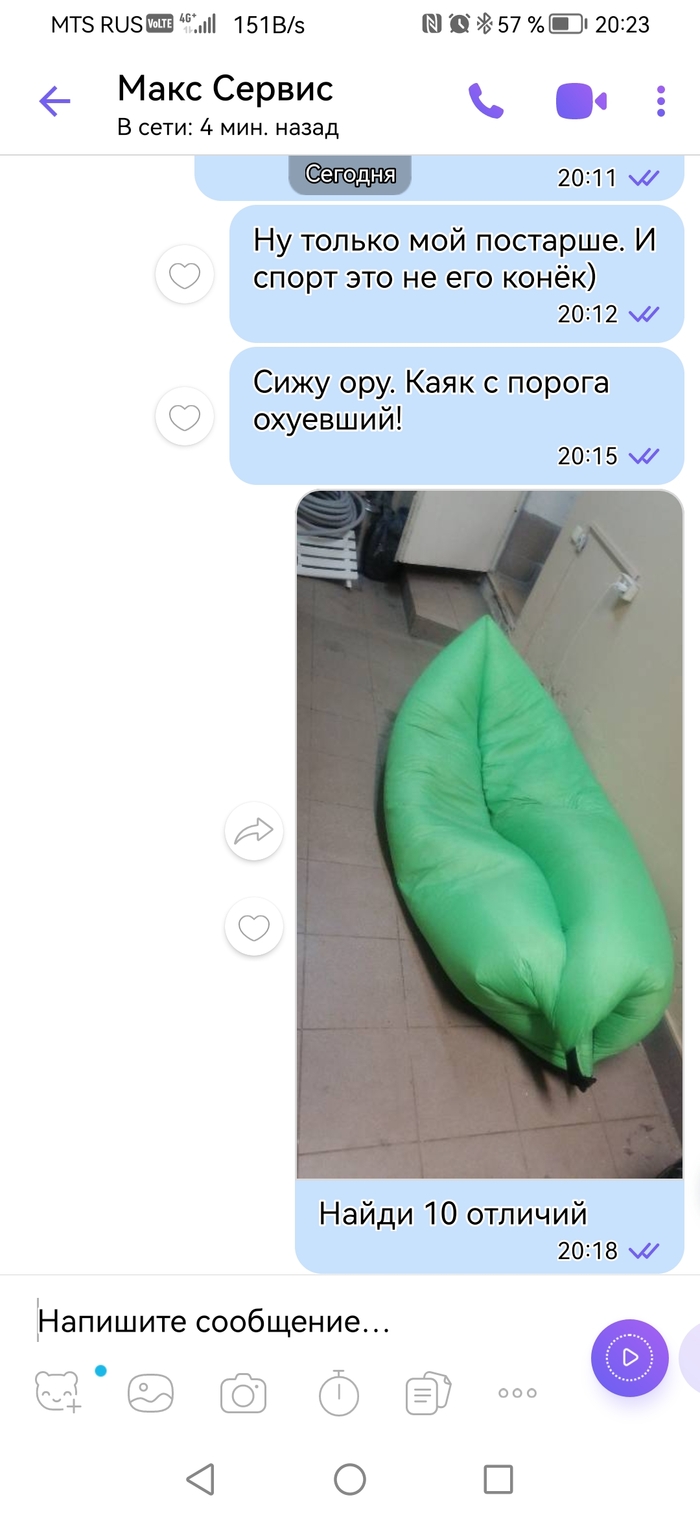Like the message Сижу ору. Каяк

[185, 417]
